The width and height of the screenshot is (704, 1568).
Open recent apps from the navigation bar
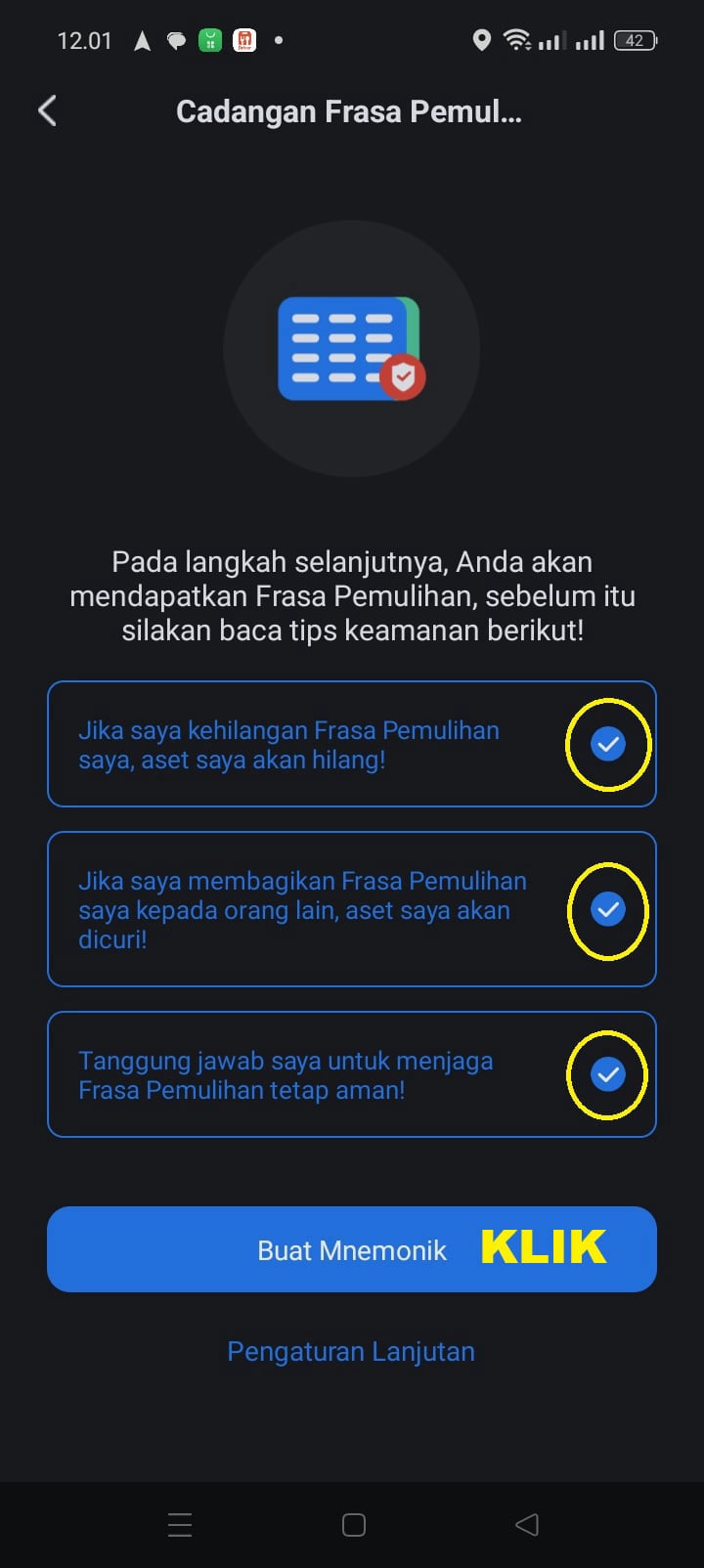click(x=180, y=1525)
